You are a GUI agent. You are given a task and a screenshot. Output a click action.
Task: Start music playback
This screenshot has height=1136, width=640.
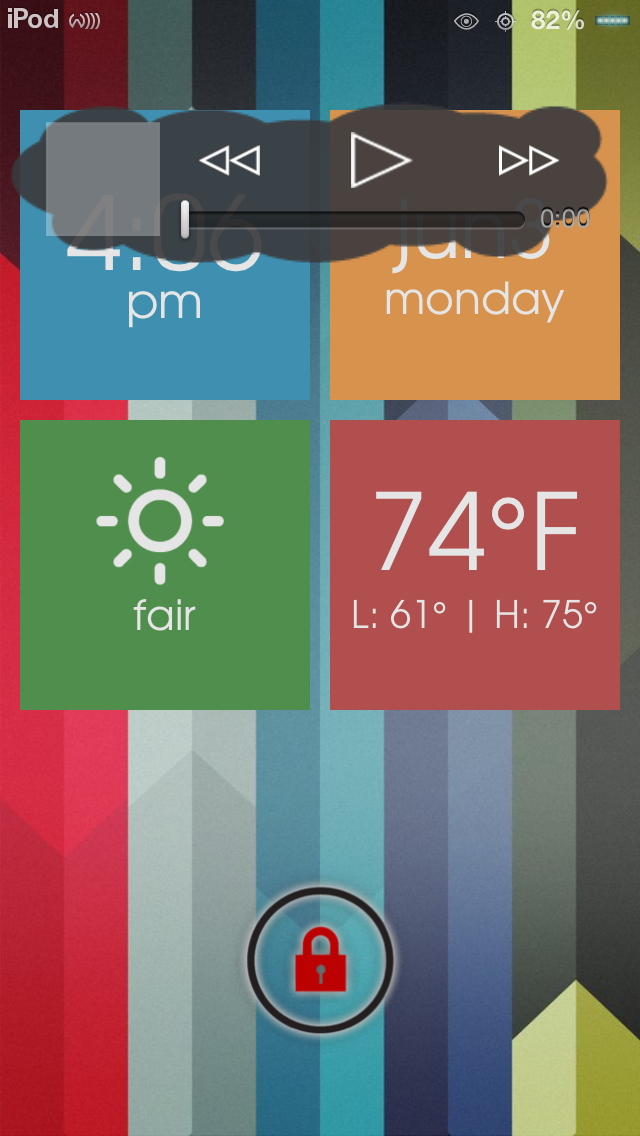point(379,160)
